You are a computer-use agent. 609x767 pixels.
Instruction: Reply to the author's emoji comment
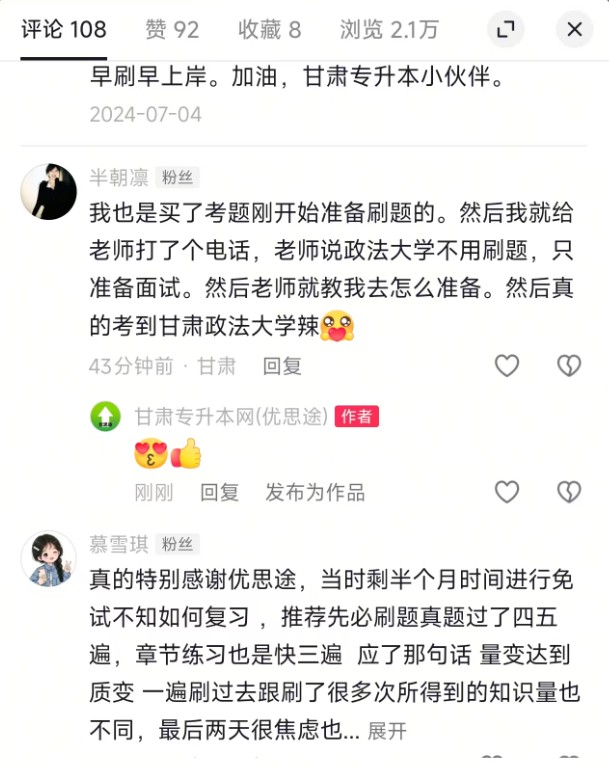click(219, 492)
